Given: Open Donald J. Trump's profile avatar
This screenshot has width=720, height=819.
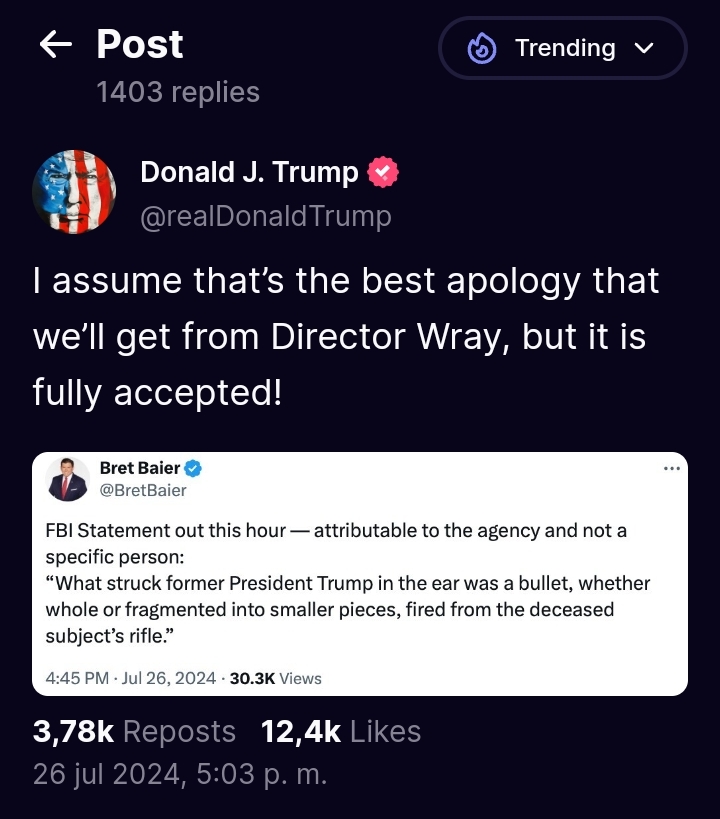Looking at the screenshot, I should coord(75,191).
